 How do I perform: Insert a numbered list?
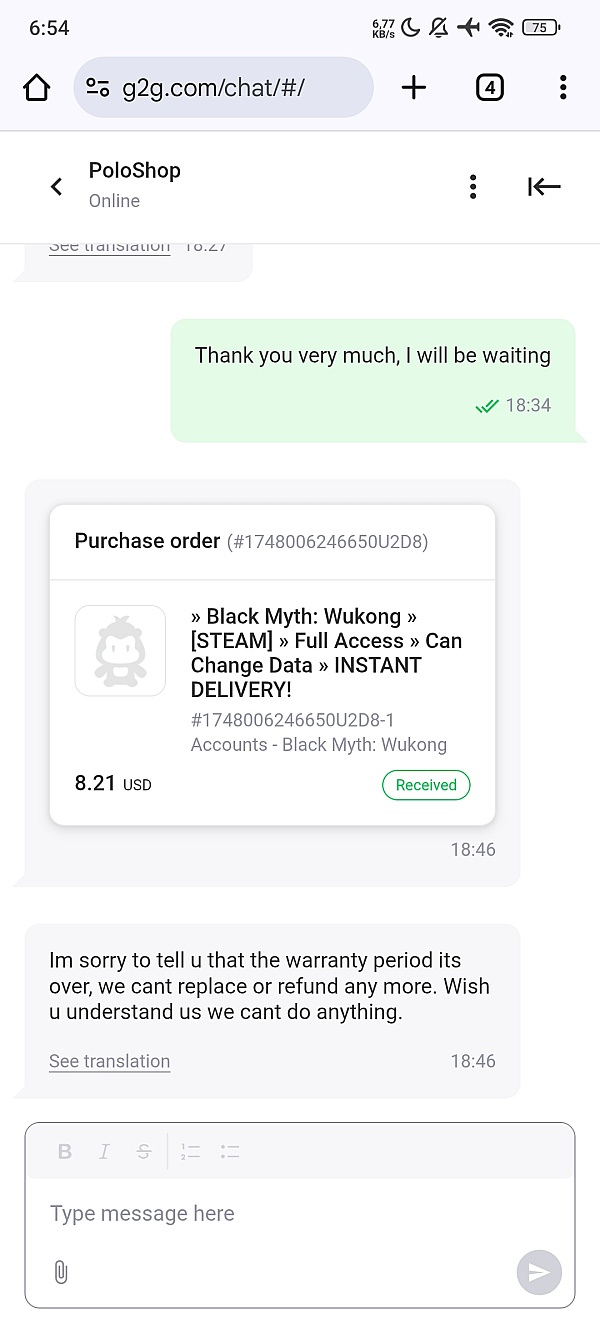[x=190, y=1152]
